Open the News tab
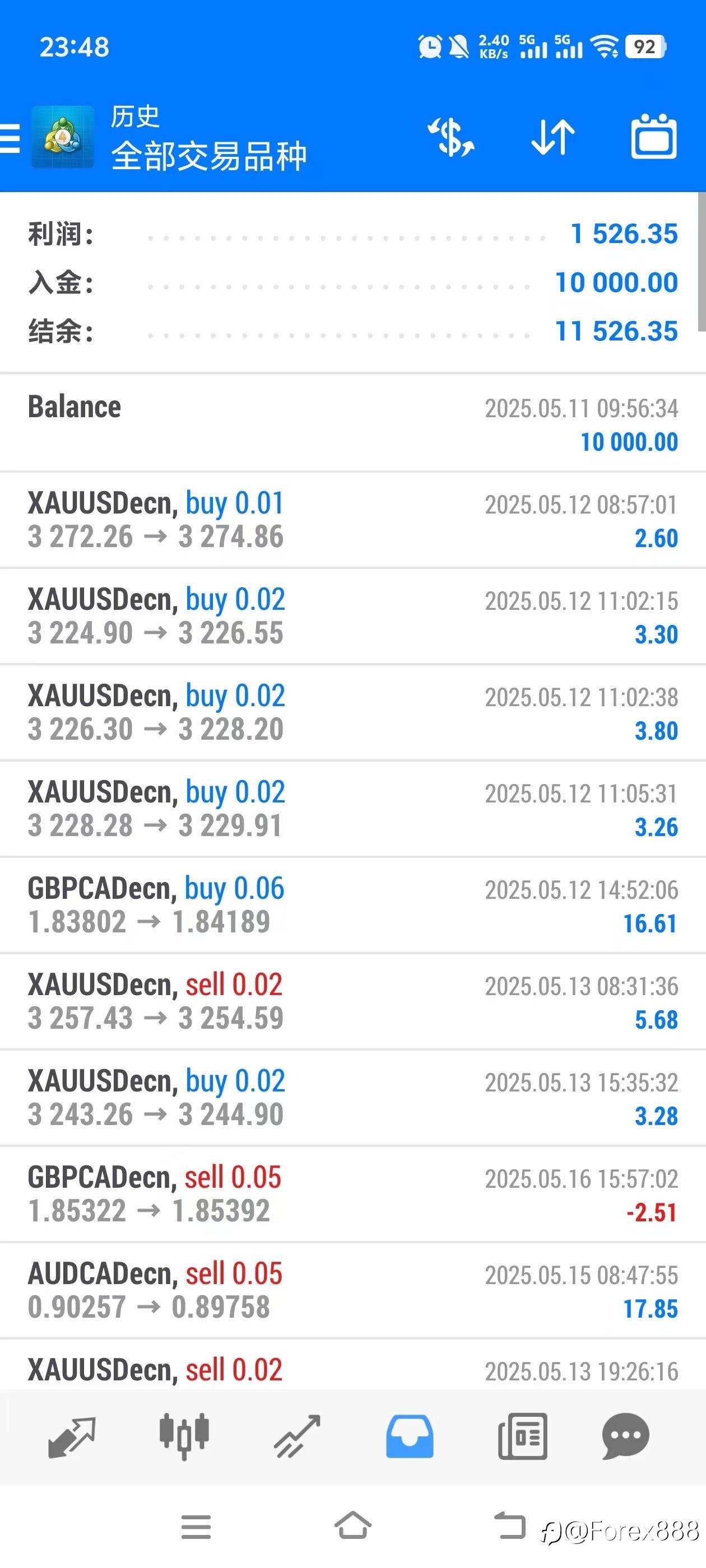This screenshot has width=706, height=1568. click(523, 1436)
